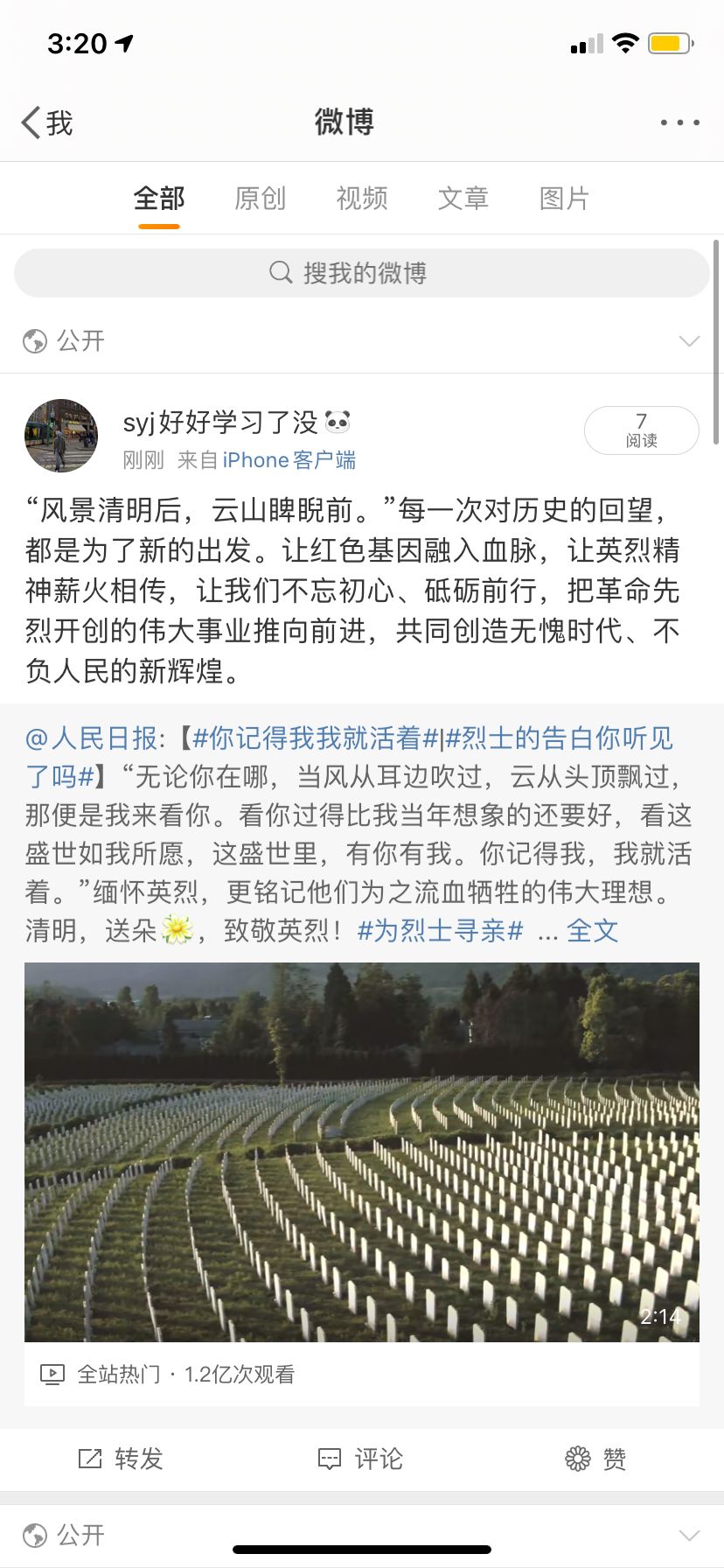Repost with the 转发 button
This screenshot has width=724, height=1568.
pyautogui.click(x=121, y=1459)
